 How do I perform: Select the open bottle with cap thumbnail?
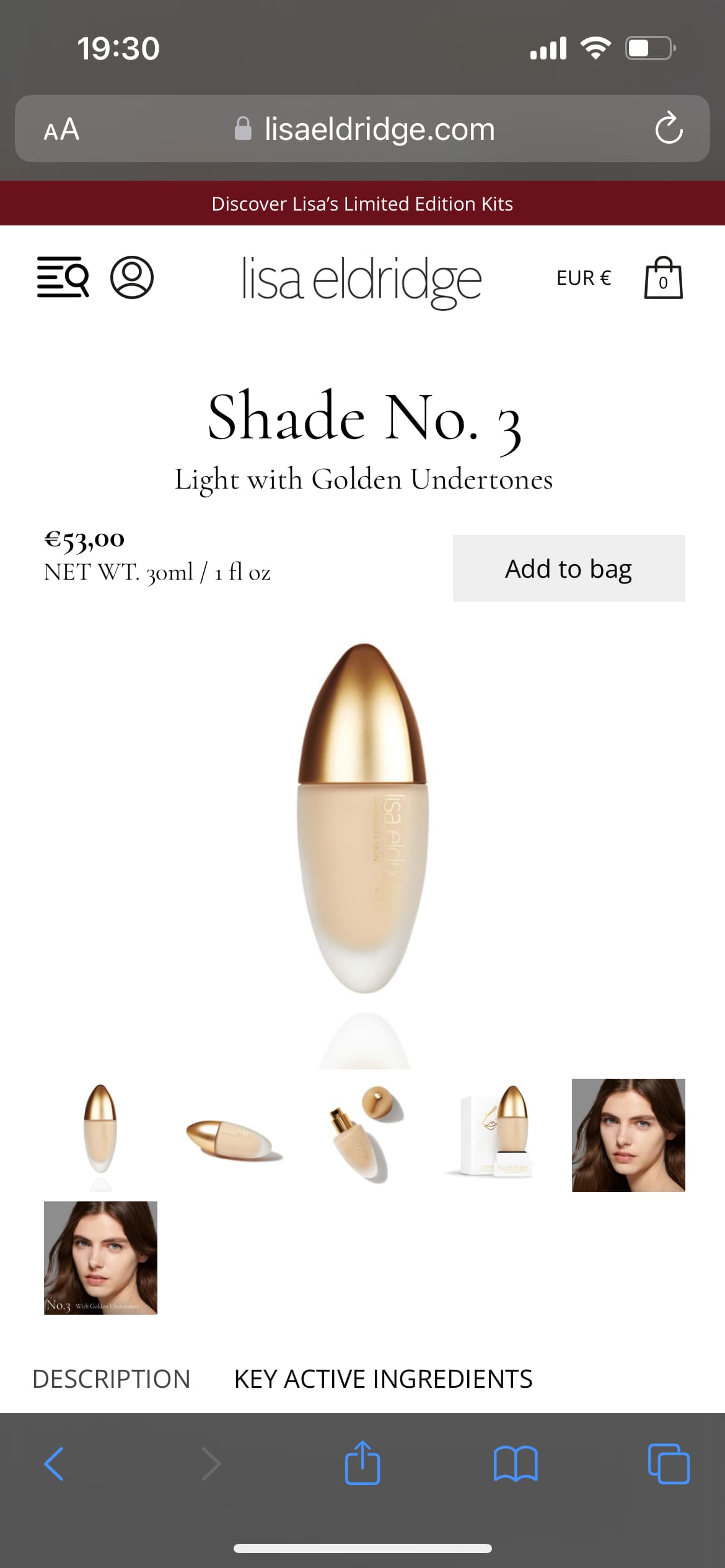pyautogui.click(x=364, y=1135)
